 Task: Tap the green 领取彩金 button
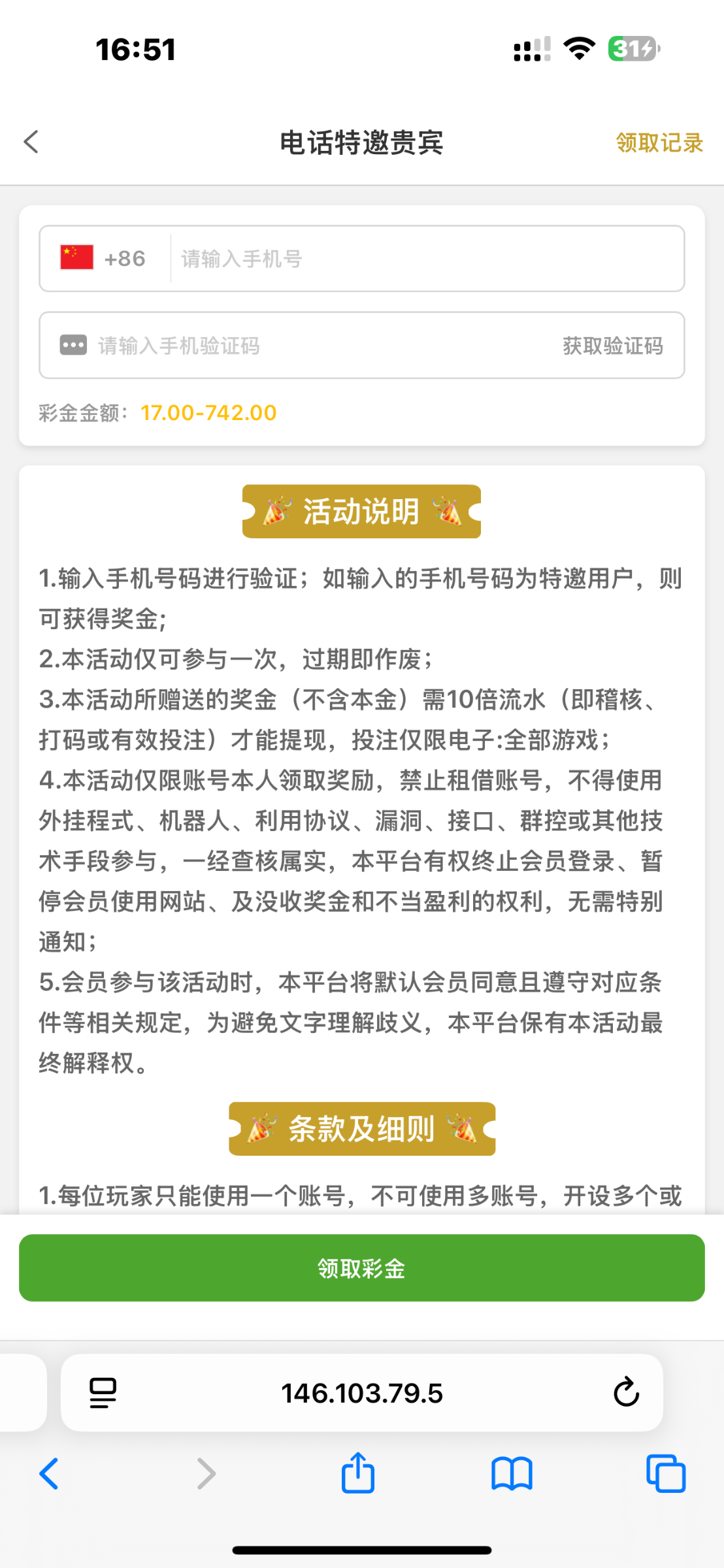[x=361, y=1268]
